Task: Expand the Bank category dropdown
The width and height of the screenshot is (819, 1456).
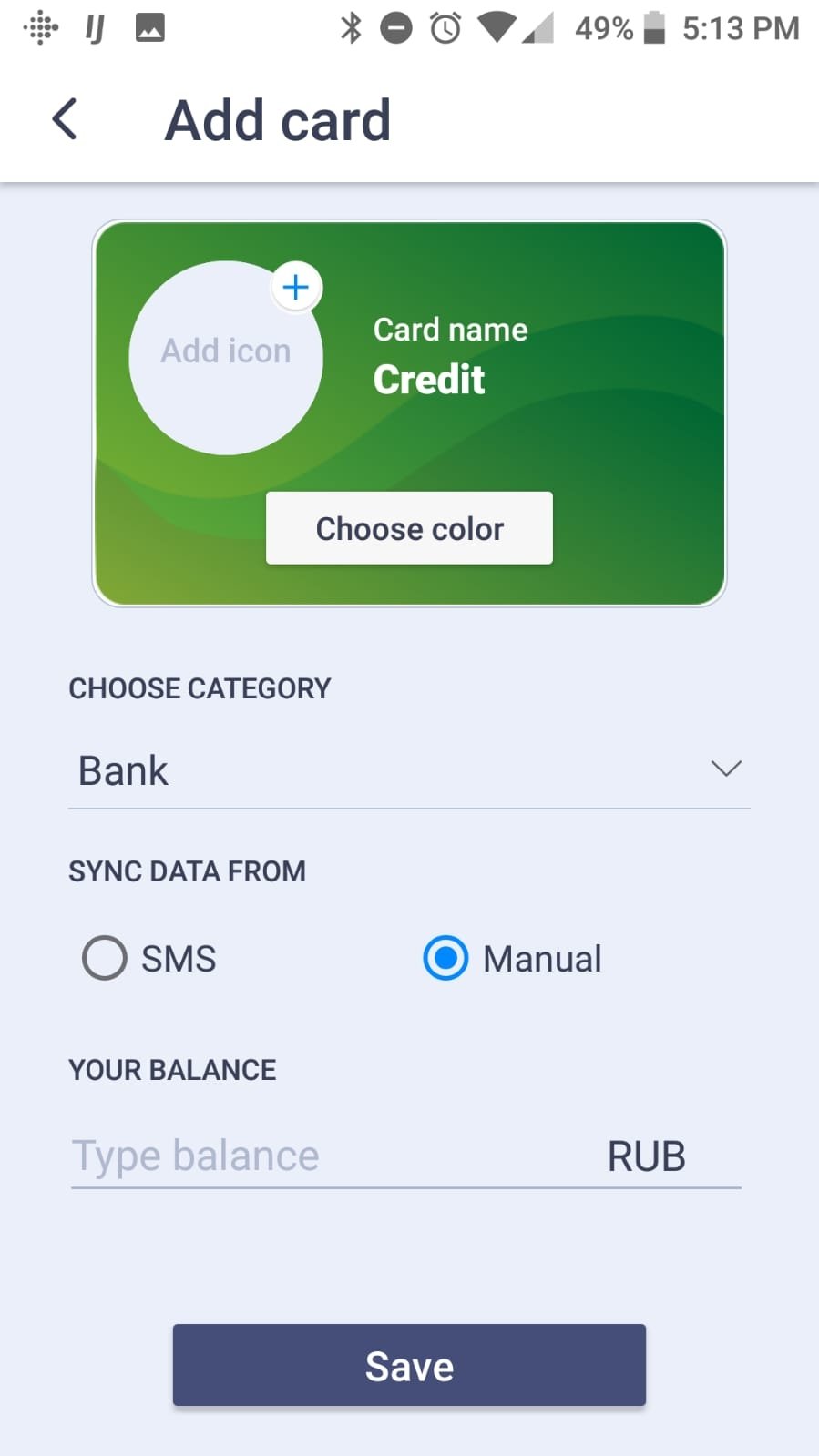Action: [409, 770]
